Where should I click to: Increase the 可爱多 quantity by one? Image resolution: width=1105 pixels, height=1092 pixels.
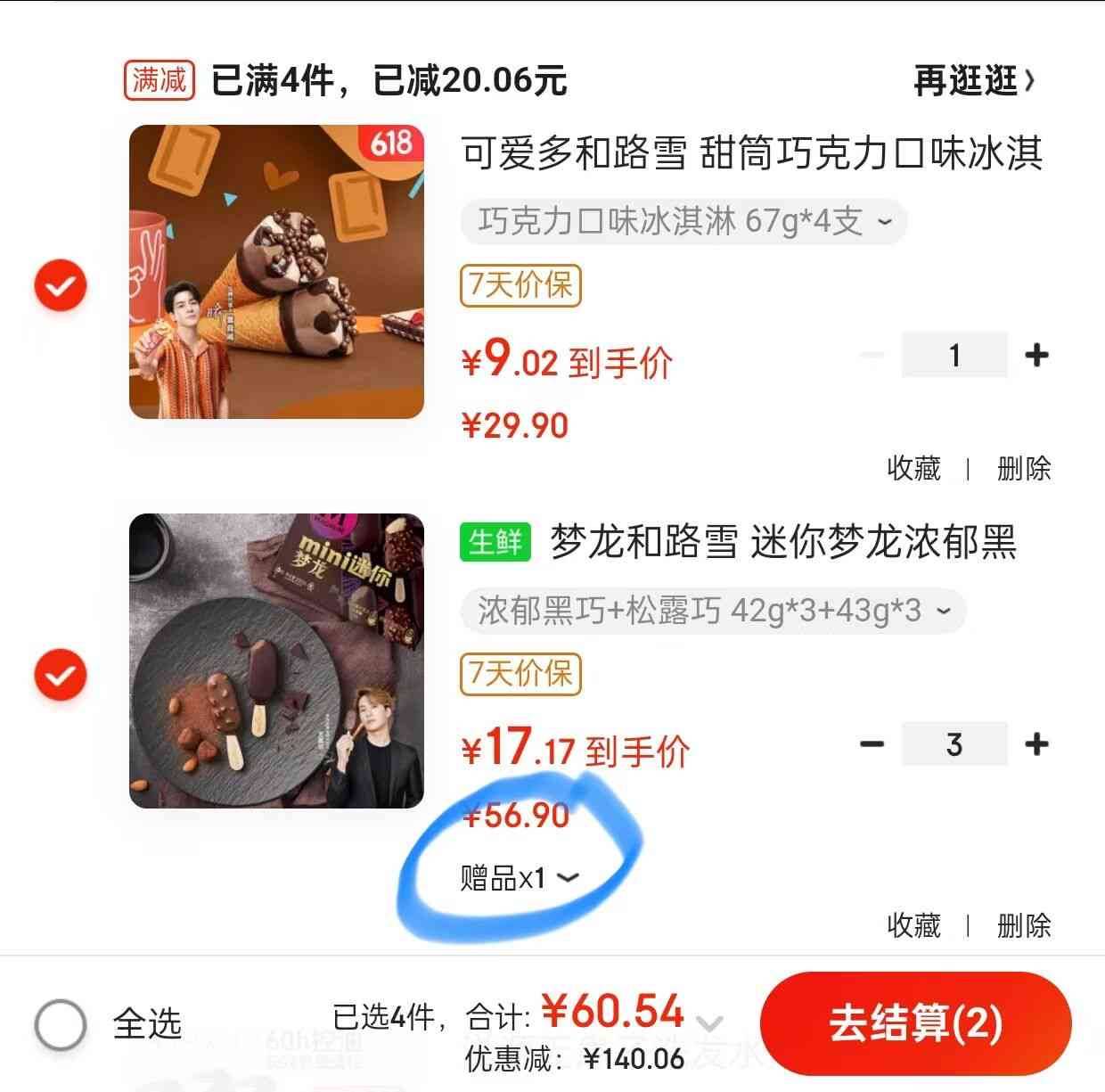(x=1036, y=356)
